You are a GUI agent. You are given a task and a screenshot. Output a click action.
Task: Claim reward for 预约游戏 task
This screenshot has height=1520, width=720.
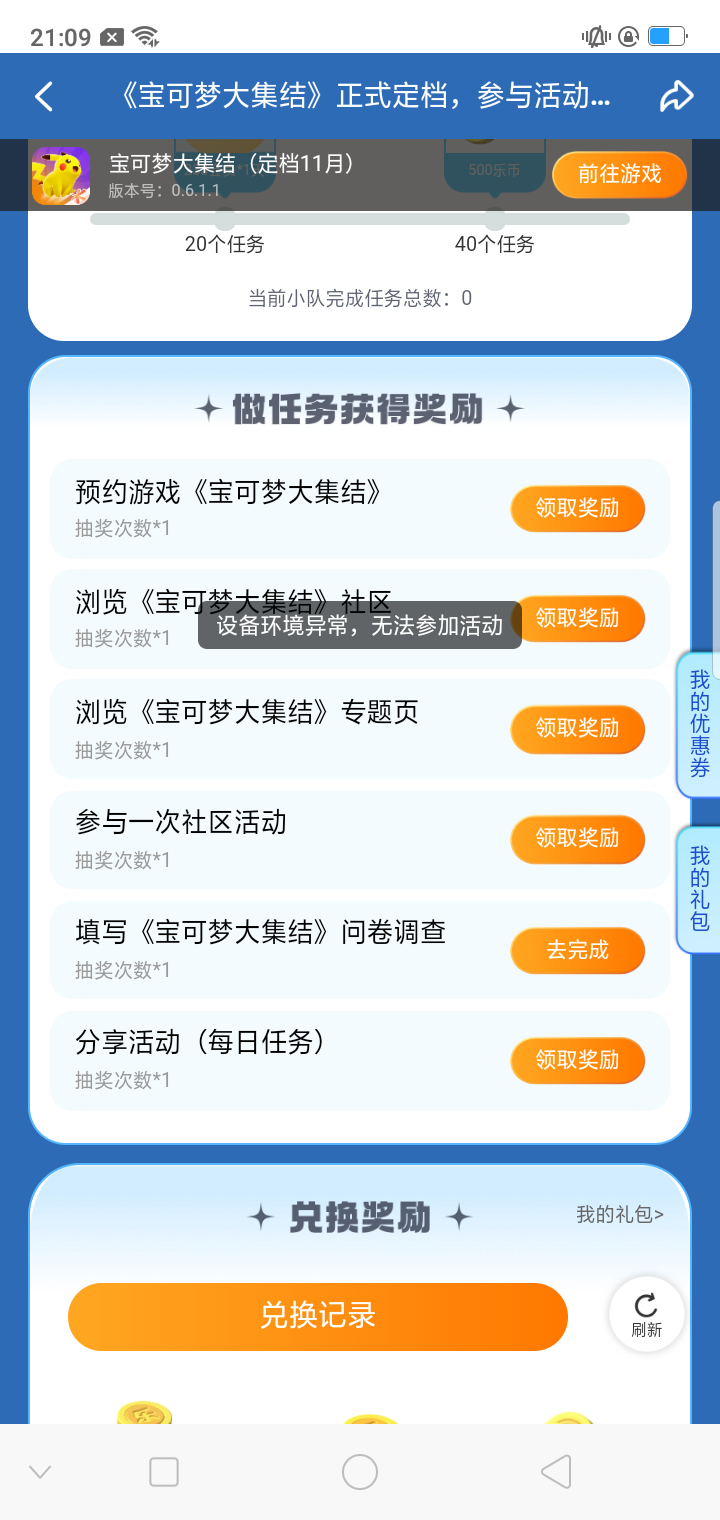(x=577, y=508)
